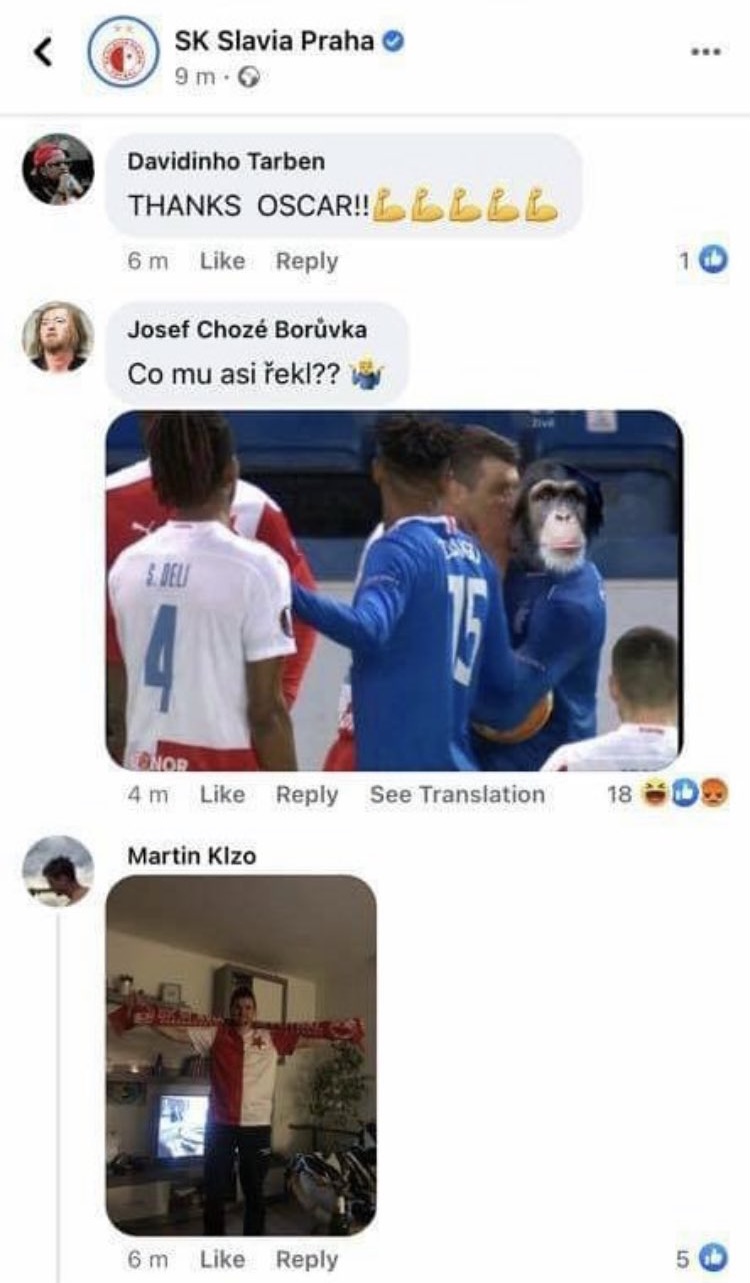The height and width of the screenshot is (1283, 750).
Task: Like Davidinho Tarben's comment
Action: pos(222,261)
